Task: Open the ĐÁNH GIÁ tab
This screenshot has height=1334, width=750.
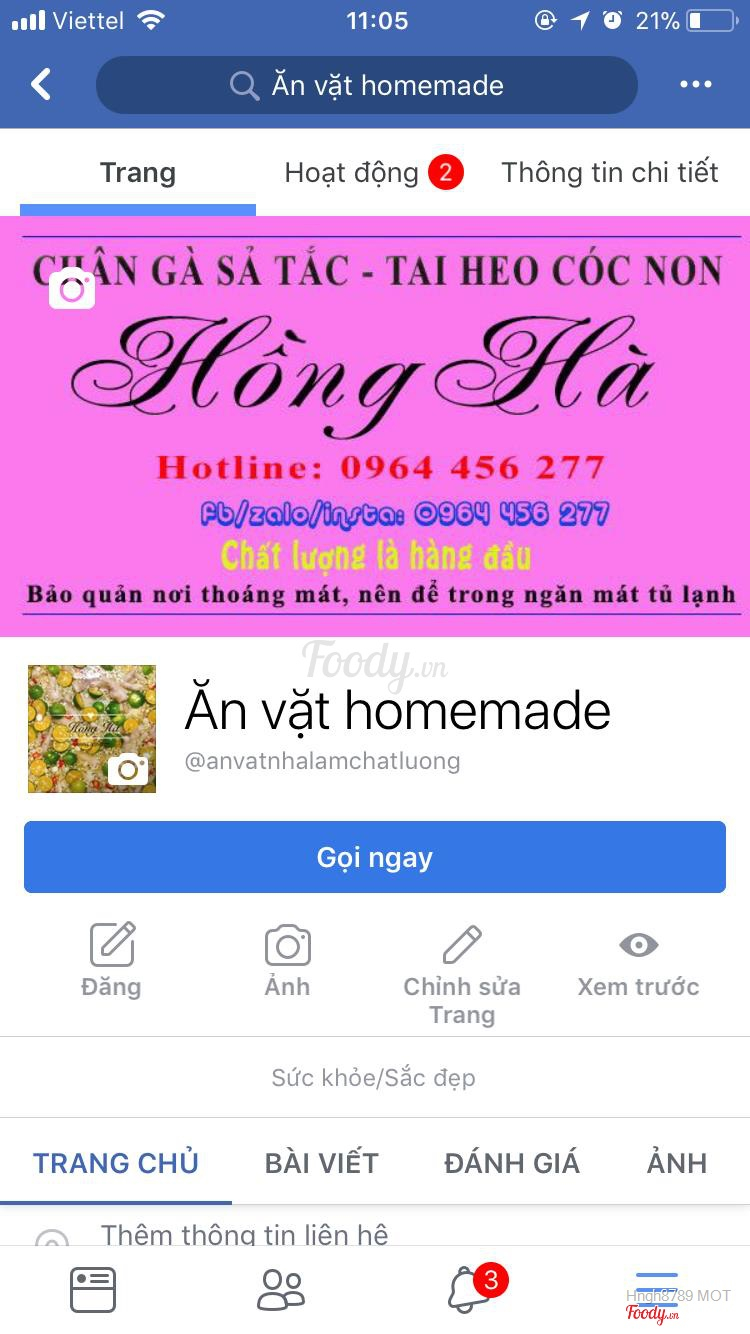Action: [x=512, y=1163]
